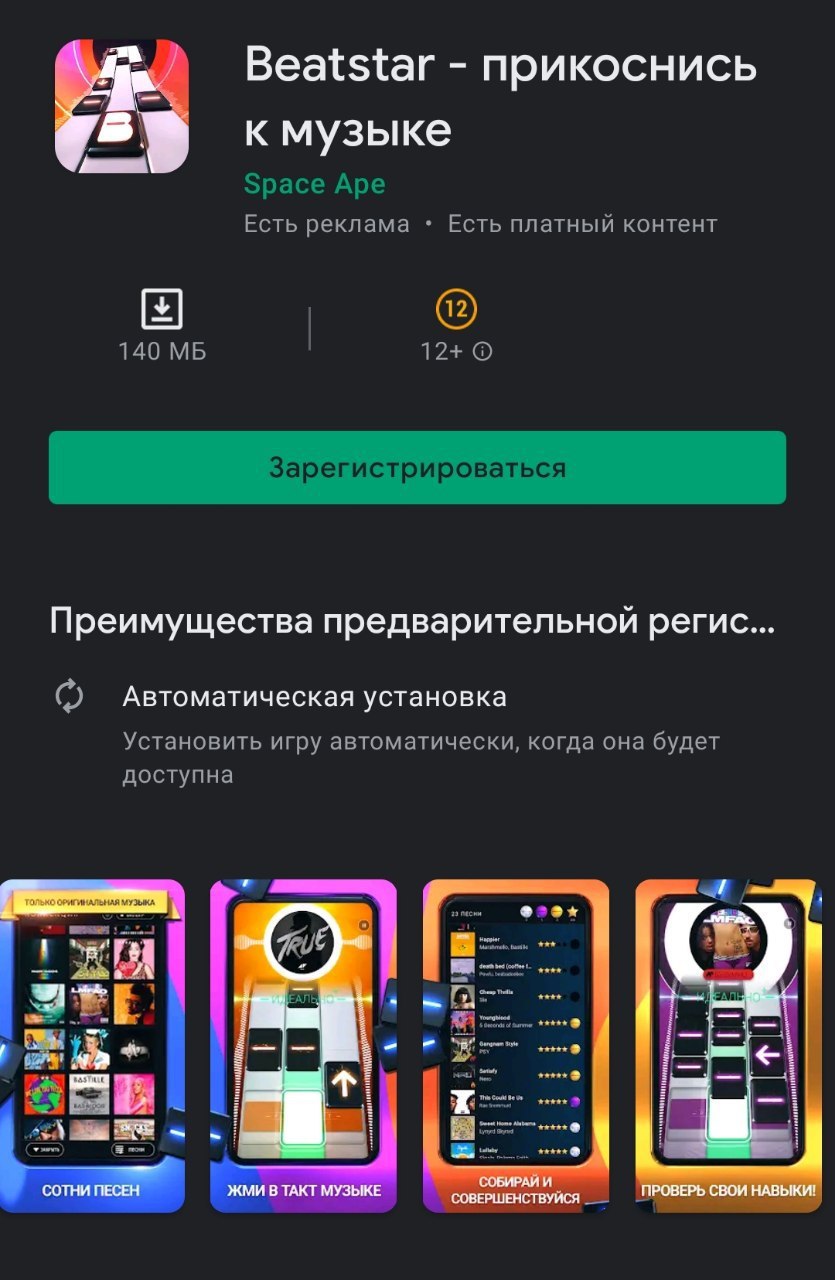Enlarge the СОБИРАЙ И СОВЕРШЕНСТВУЙСЯ screenshot
The height and width of the screenshot is (1280, 835).
515,1045
